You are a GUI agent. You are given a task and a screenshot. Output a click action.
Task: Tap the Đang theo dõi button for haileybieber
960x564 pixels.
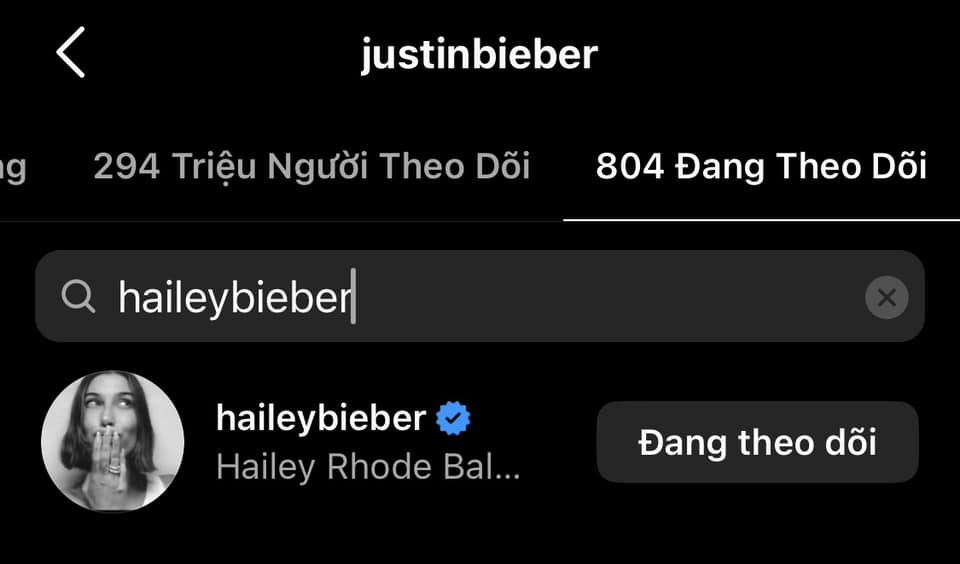pos(757,442)
